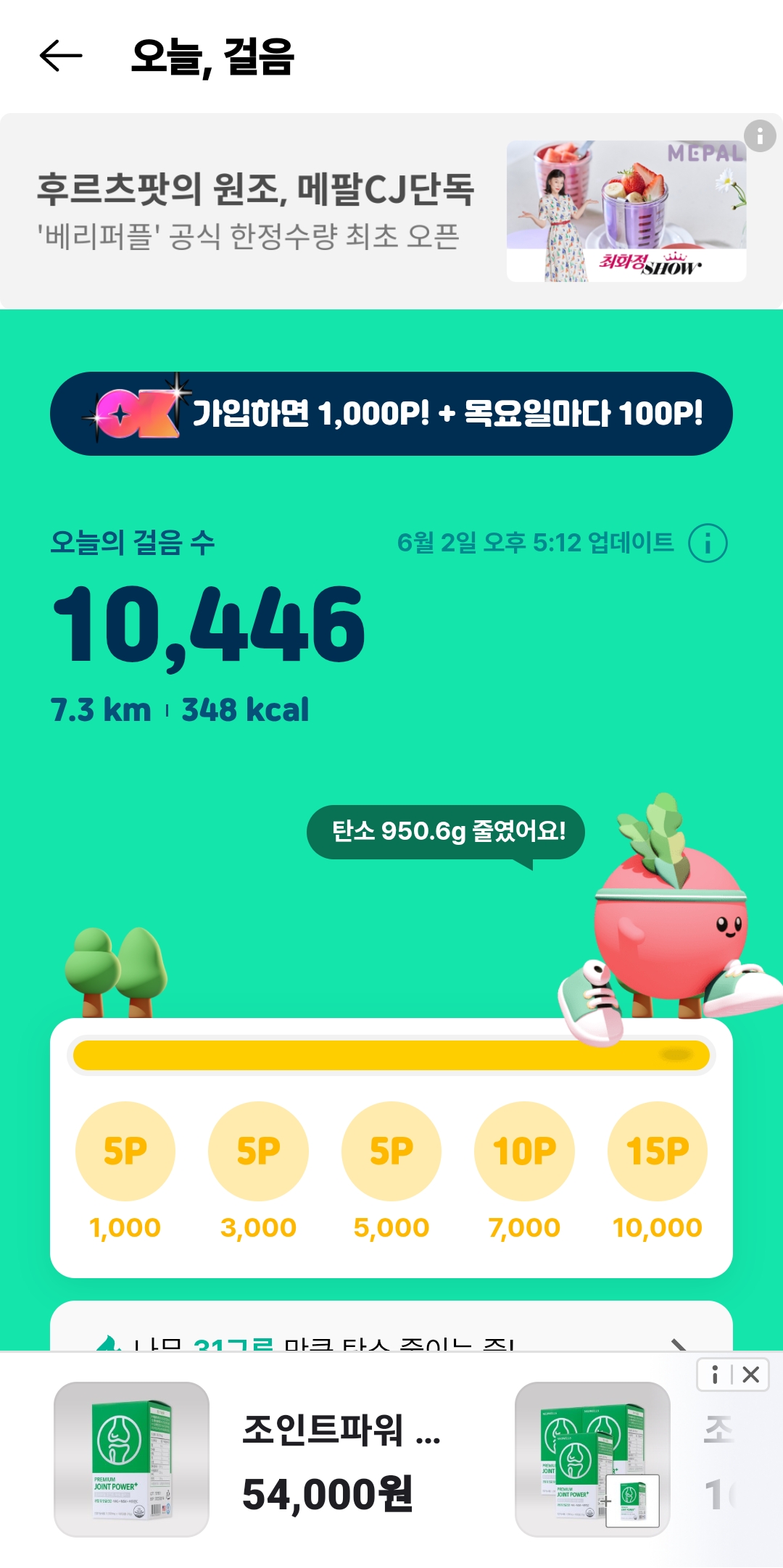Collect the 10P reward for 7,000 steps

point(524,1151)
